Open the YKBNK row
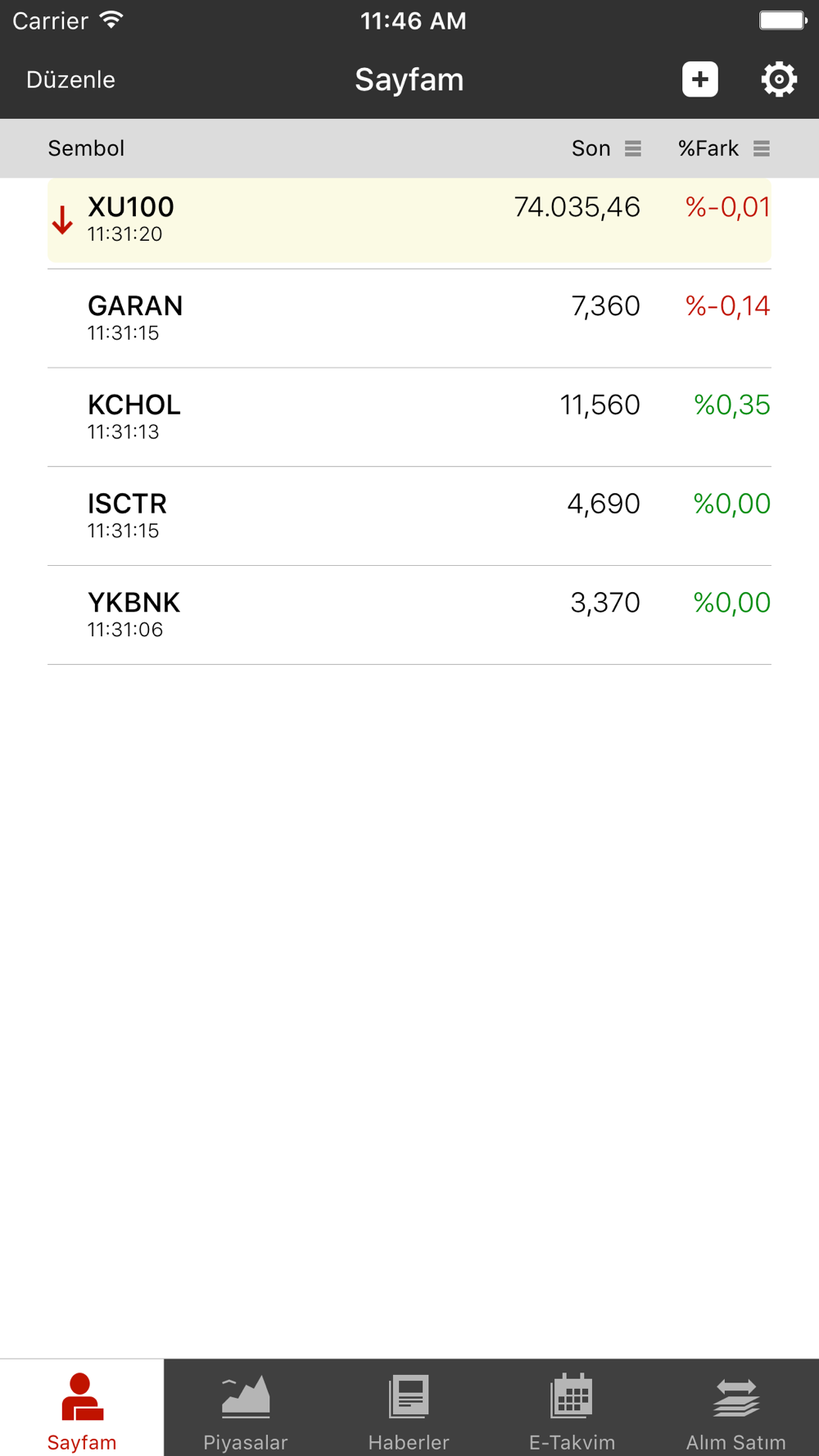This screenshot has height=1456, width=819. (x=409, y=615)
